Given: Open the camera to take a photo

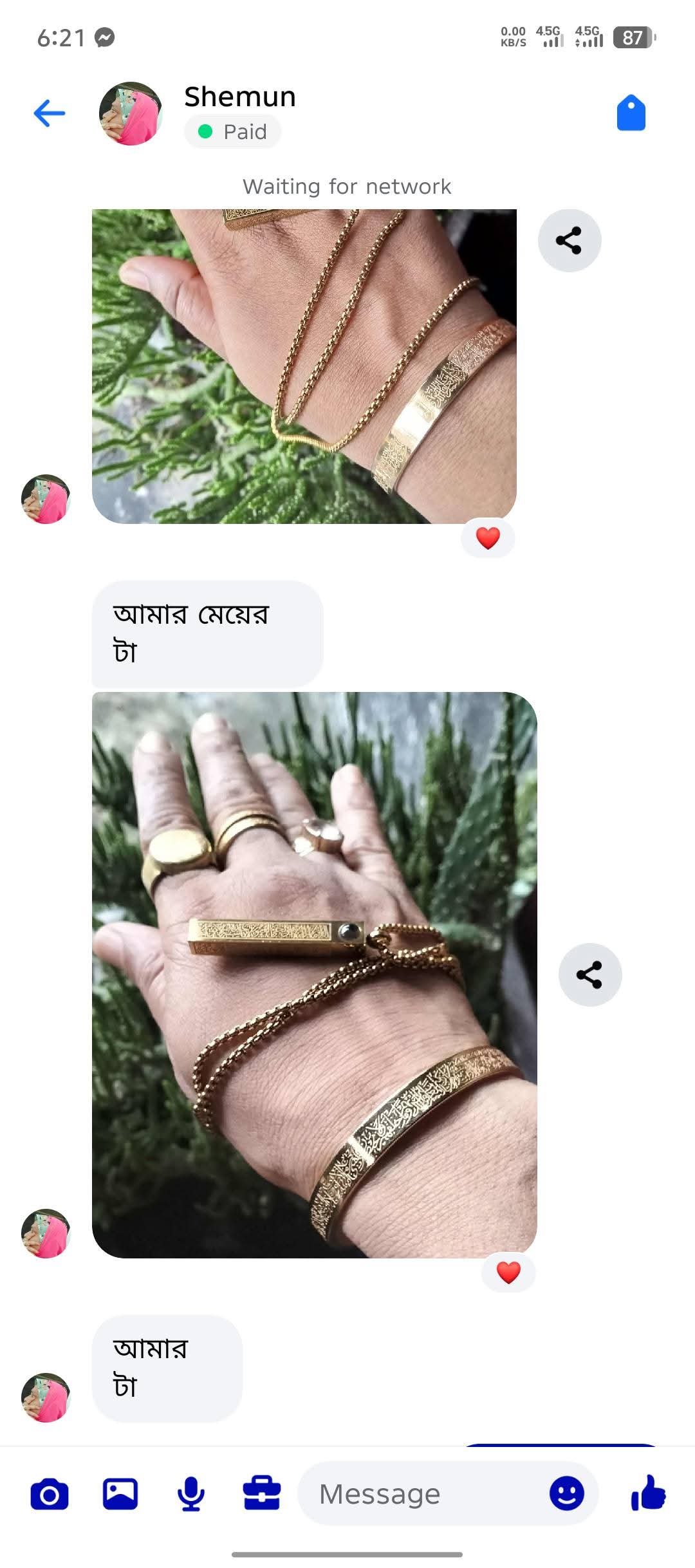Looking at the screenshot, I should (50, 1494).
